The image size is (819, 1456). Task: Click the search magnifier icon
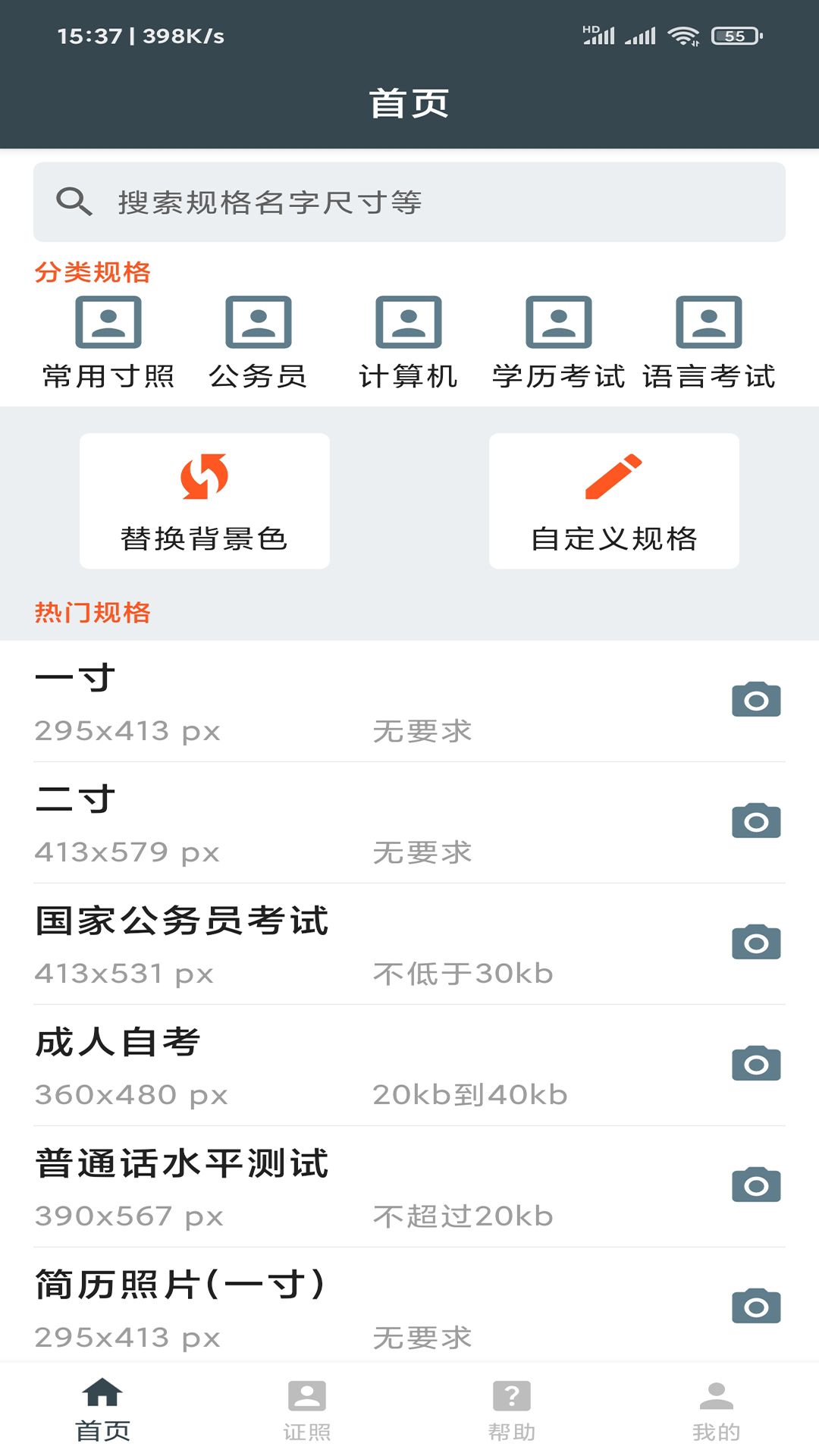pos(73,201)
